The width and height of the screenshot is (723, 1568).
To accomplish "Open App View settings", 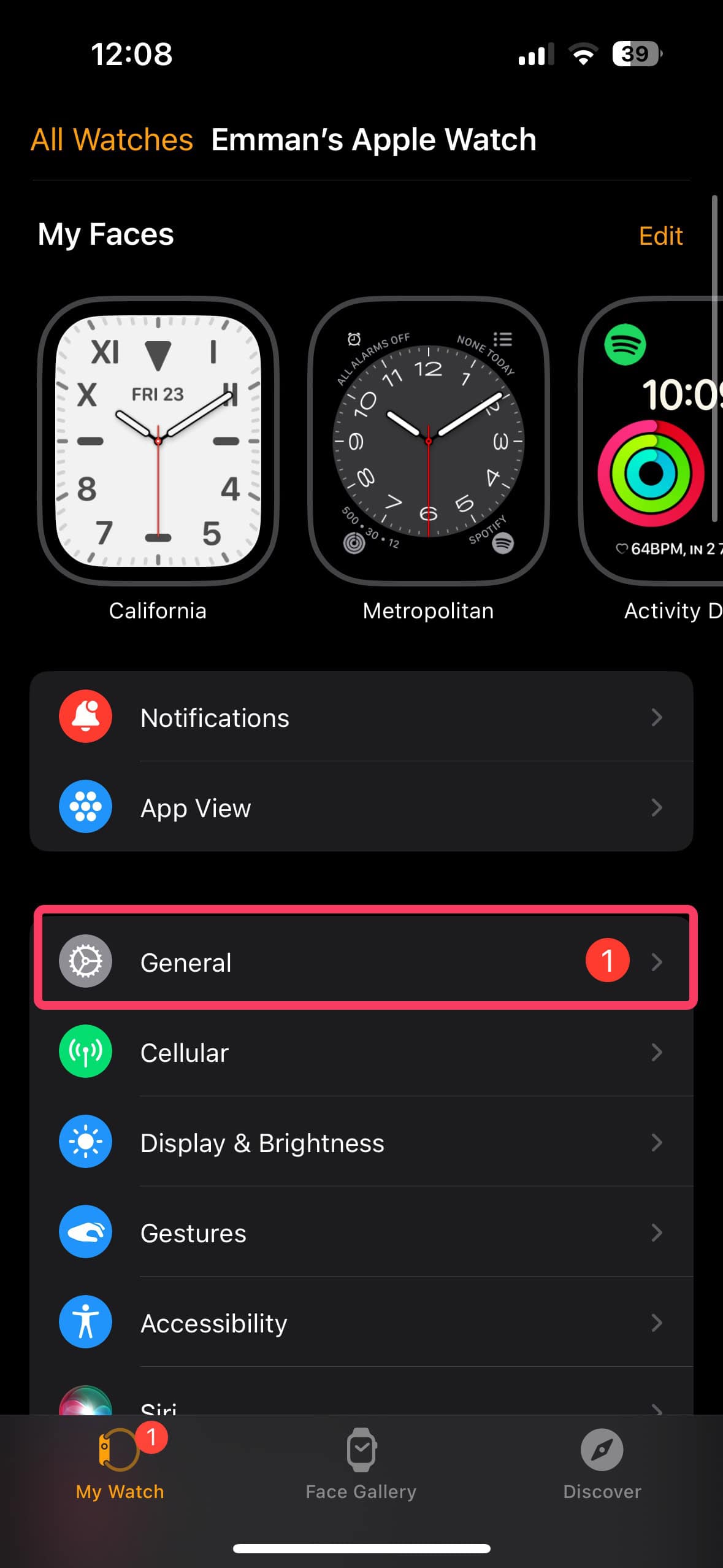I will tap(361, 807).
